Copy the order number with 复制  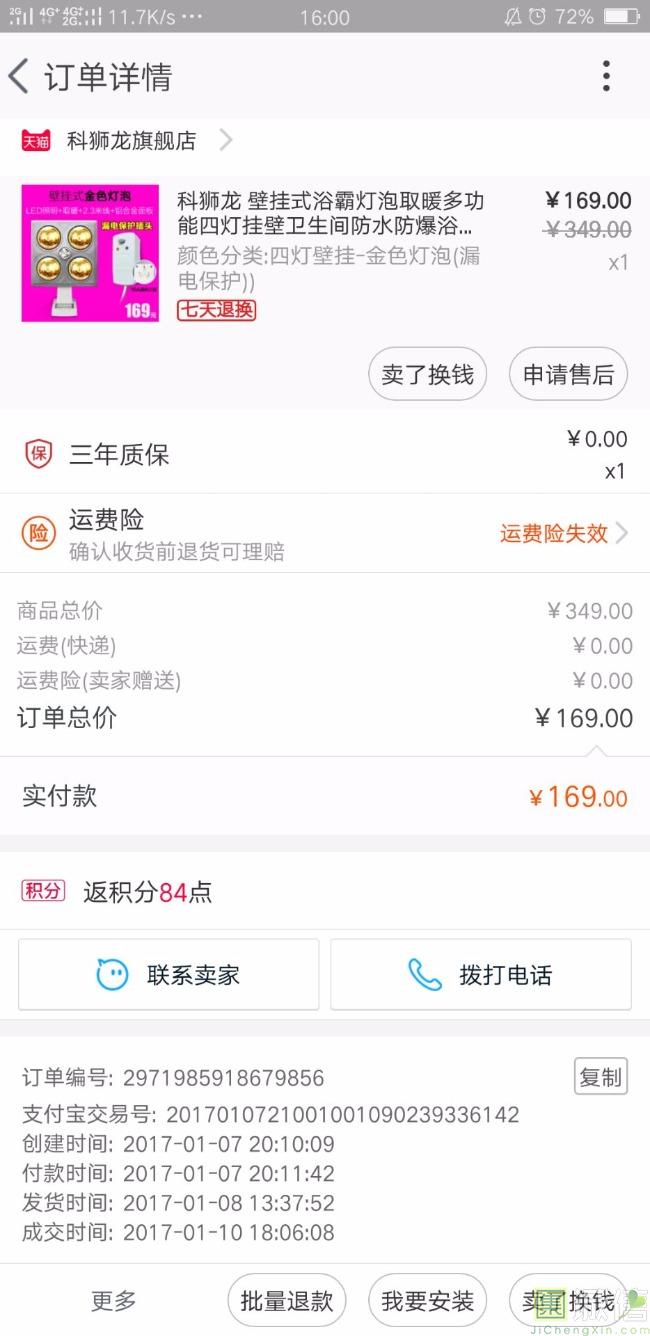600,1076
